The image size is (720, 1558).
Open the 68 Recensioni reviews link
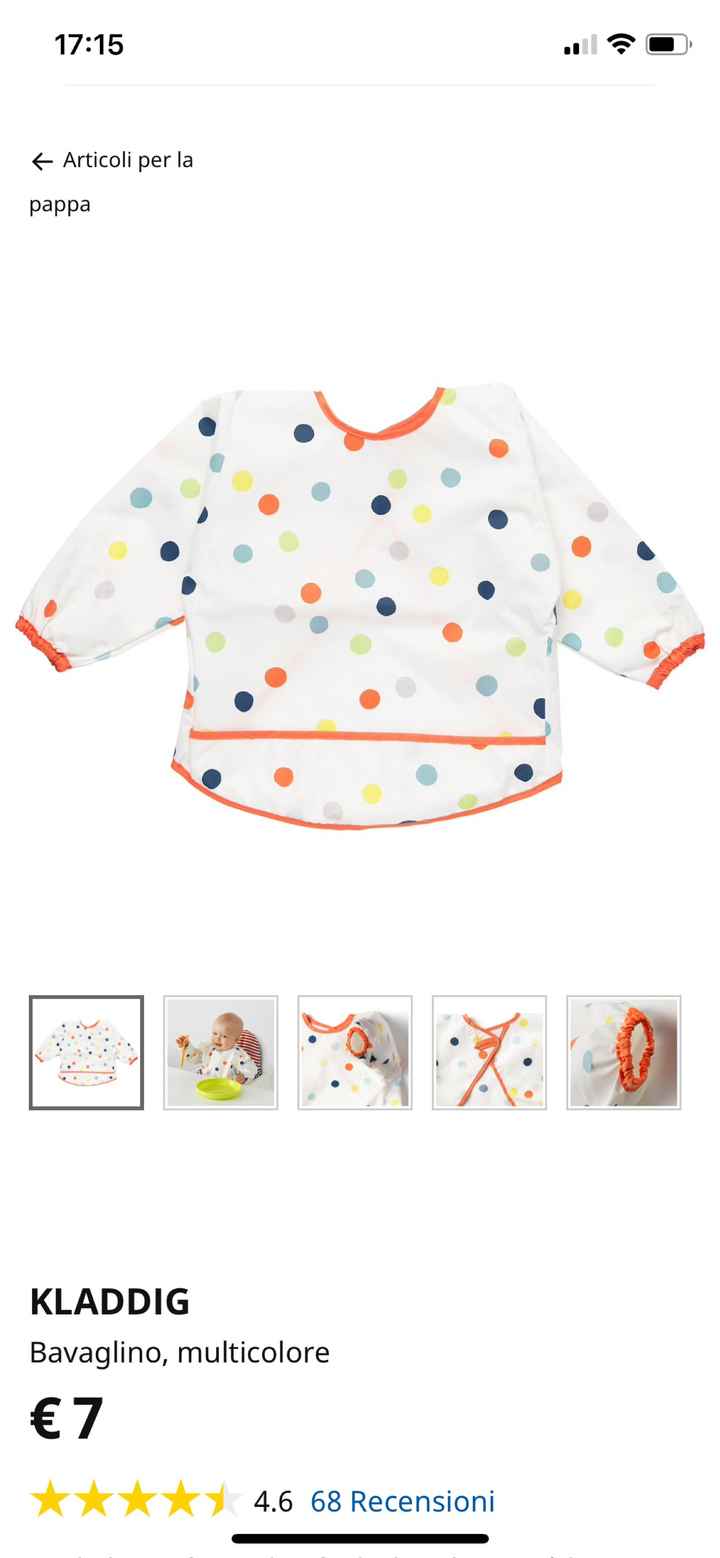tap(402, 1501)
